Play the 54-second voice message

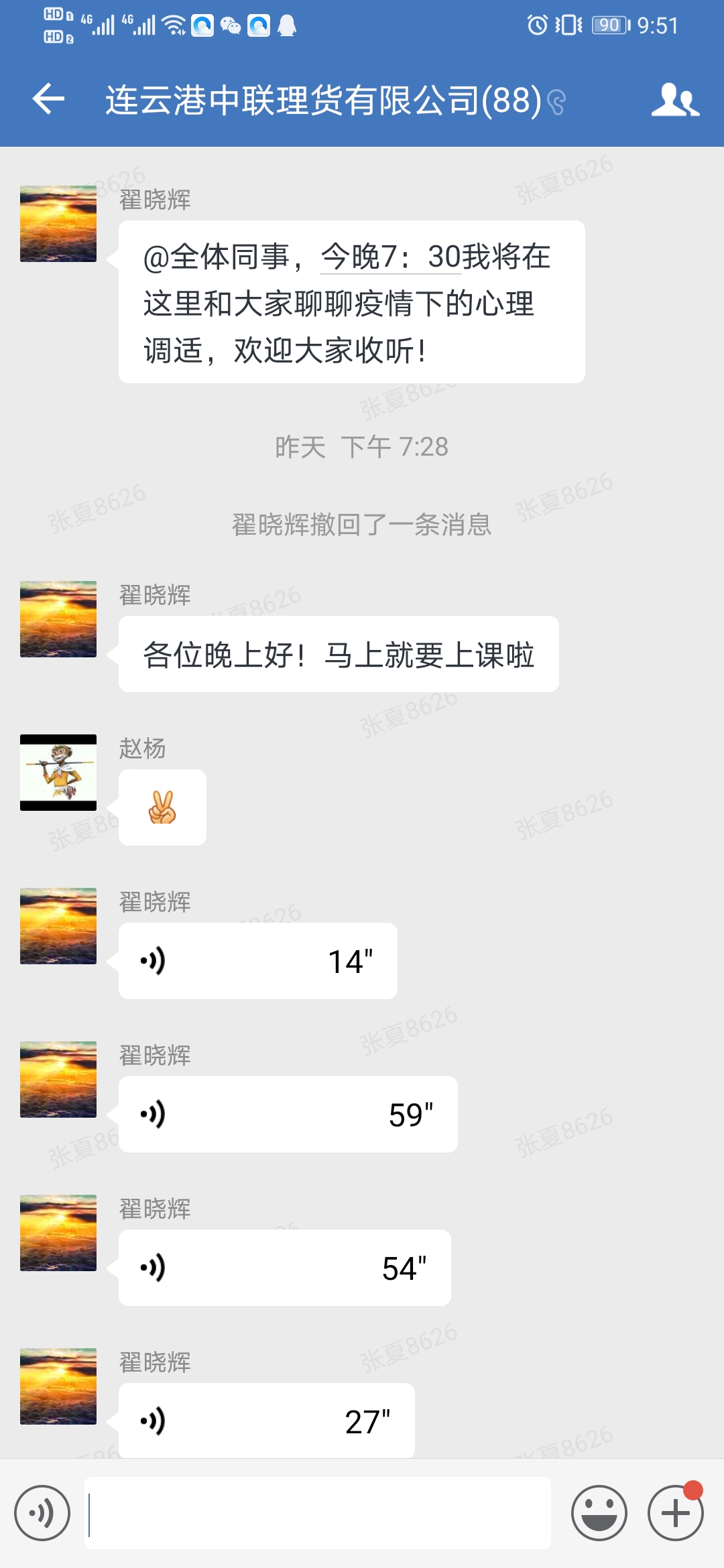pyautogui.click(x=284, y=1268)
